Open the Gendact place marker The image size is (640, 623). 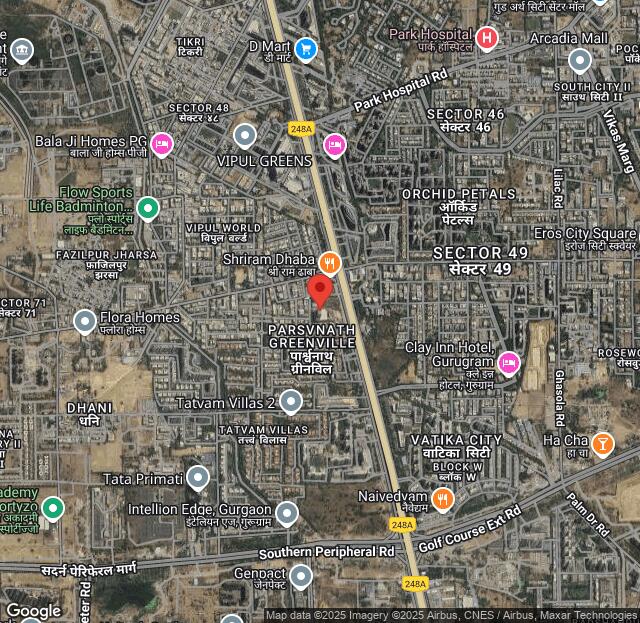(x=300, y=576)
